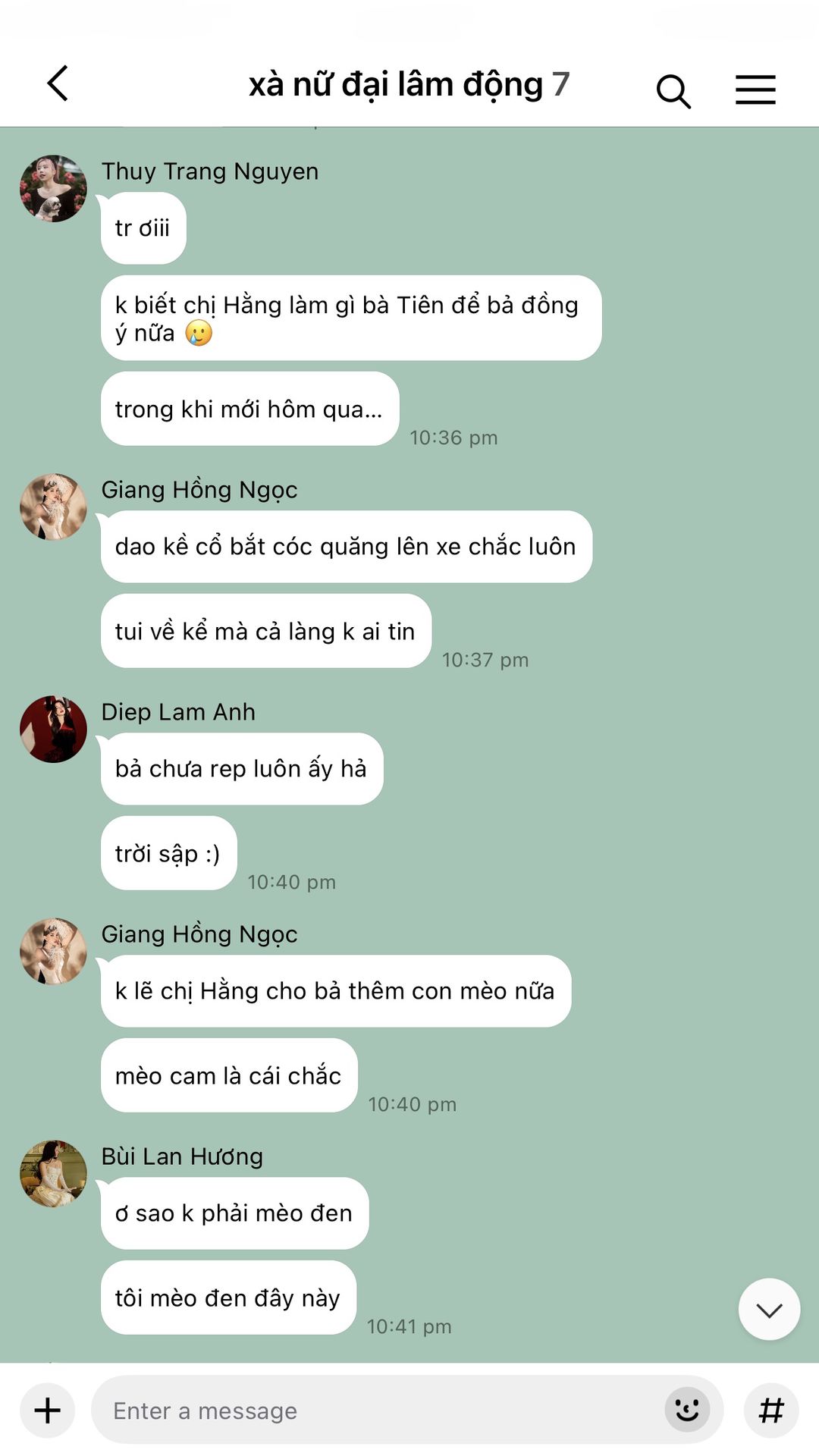Open Diep Lam Anh's avatar

click(53, 730)
